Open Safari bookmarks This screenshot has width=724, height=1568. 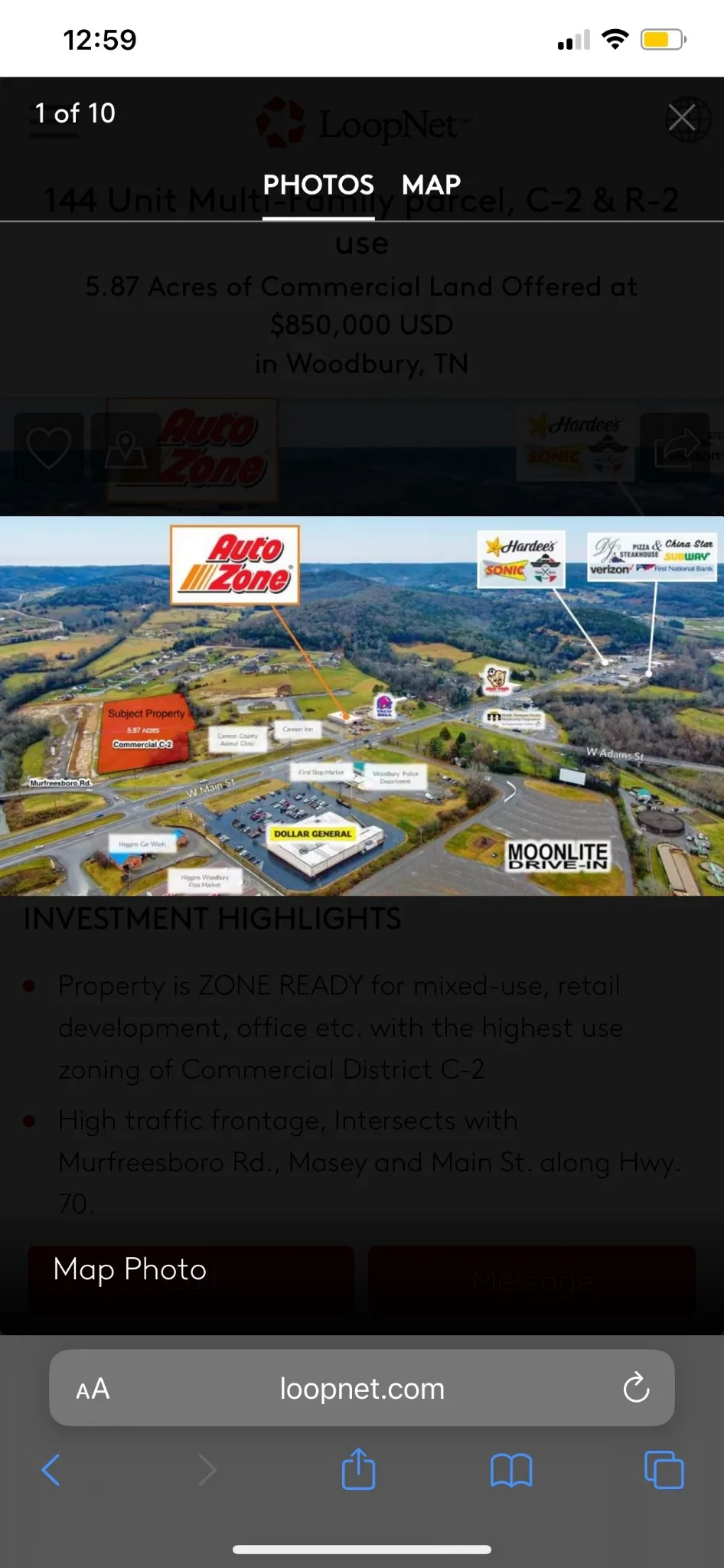[x=511, y=1469]
